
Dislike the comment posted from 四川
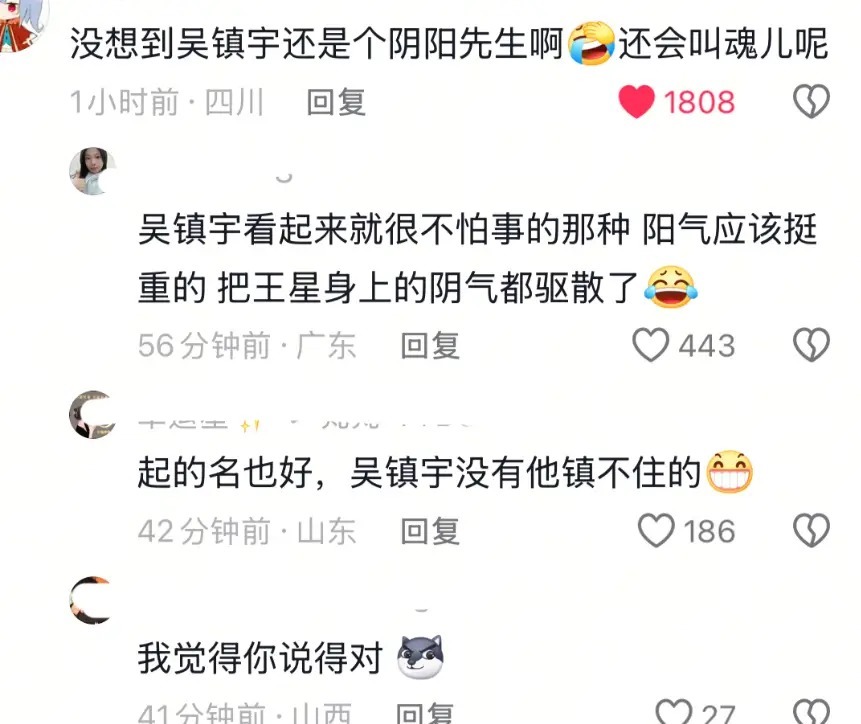tap(811, 102)
